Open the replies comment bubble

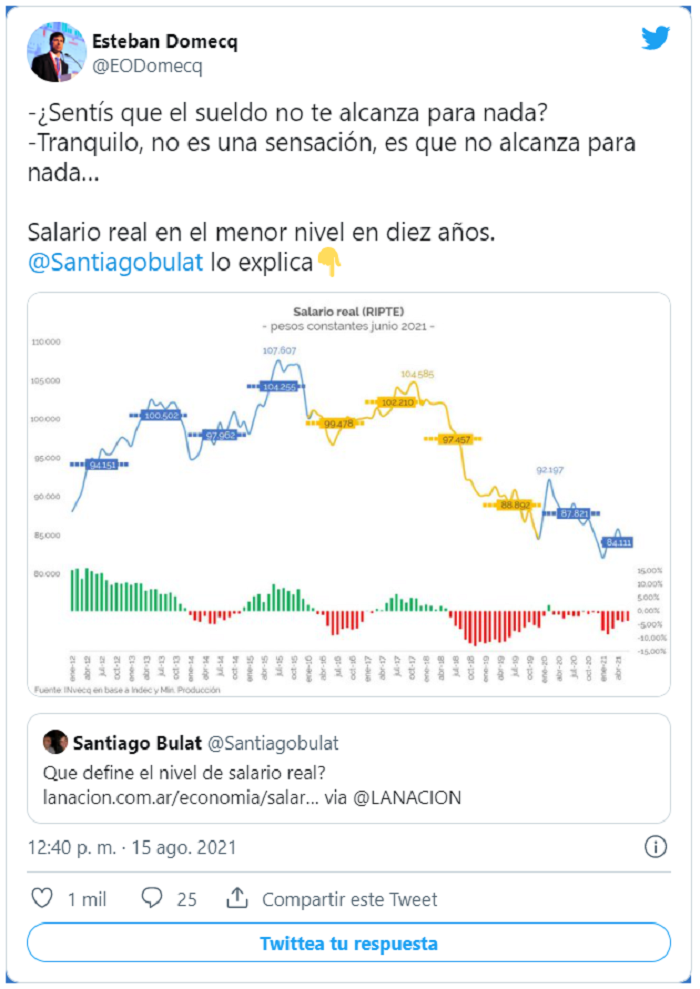151,898
